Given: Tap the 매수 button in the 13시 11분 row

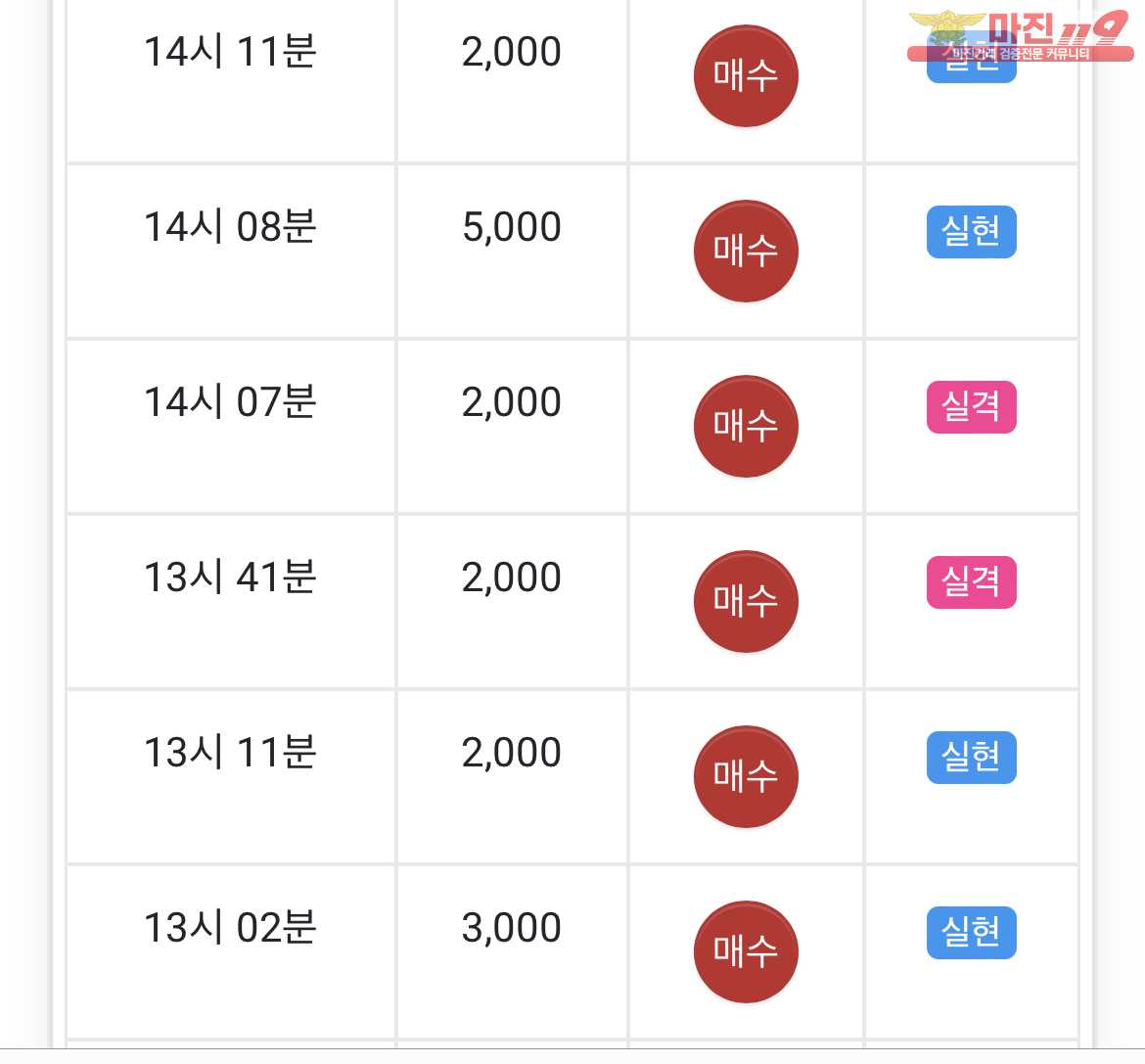Looking at the screenshot, I should (746, 777).
